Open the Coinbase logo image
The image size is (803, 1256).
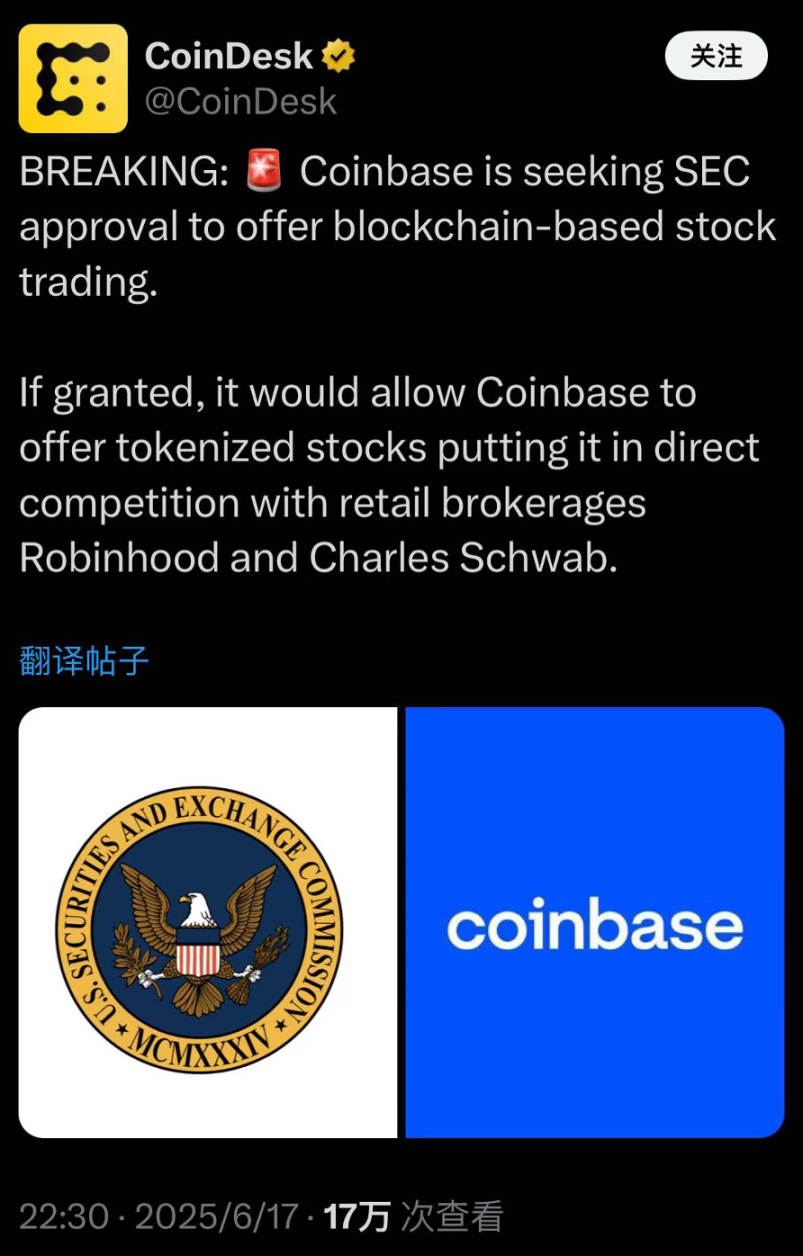tap(595, 922)
